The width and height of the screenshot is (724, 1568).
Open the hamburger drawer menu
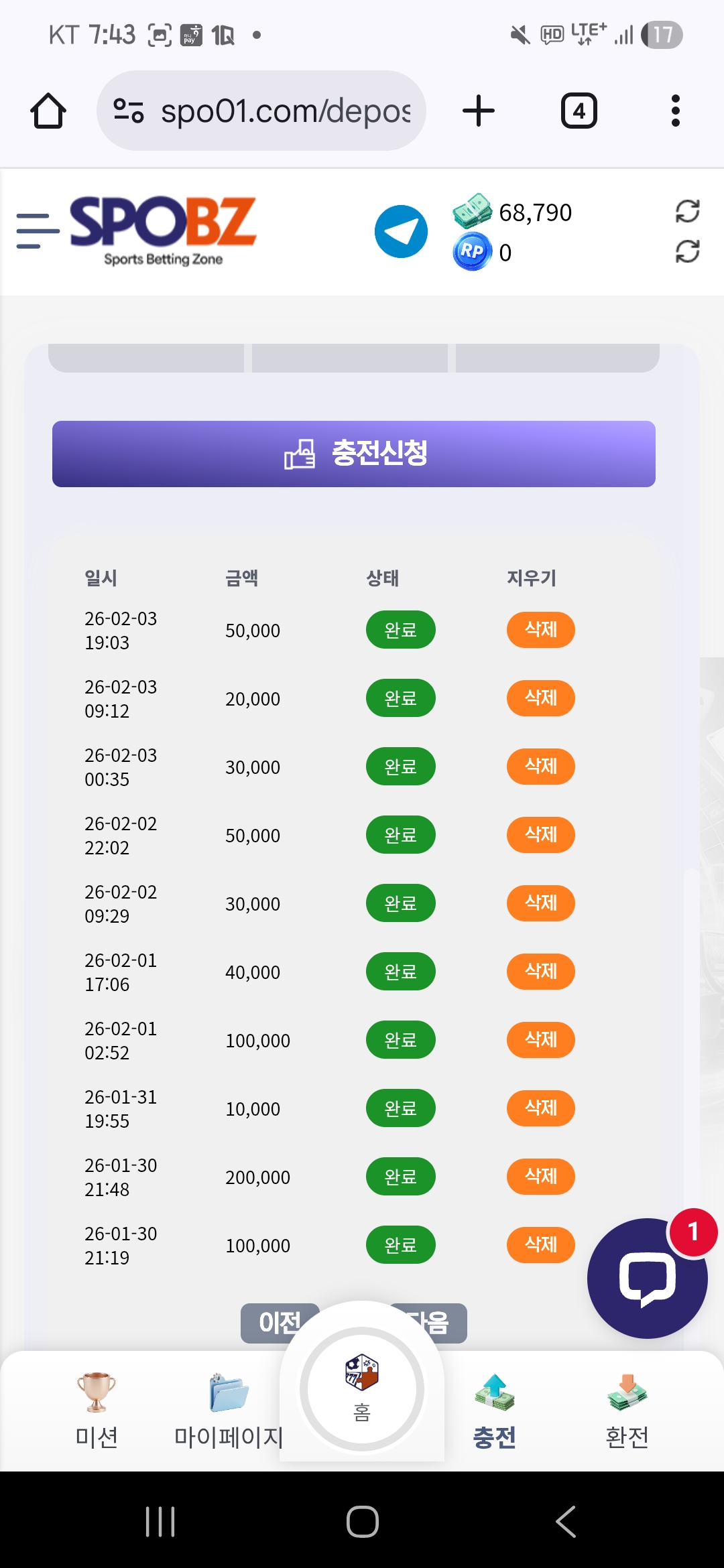(x=38, y=231)
